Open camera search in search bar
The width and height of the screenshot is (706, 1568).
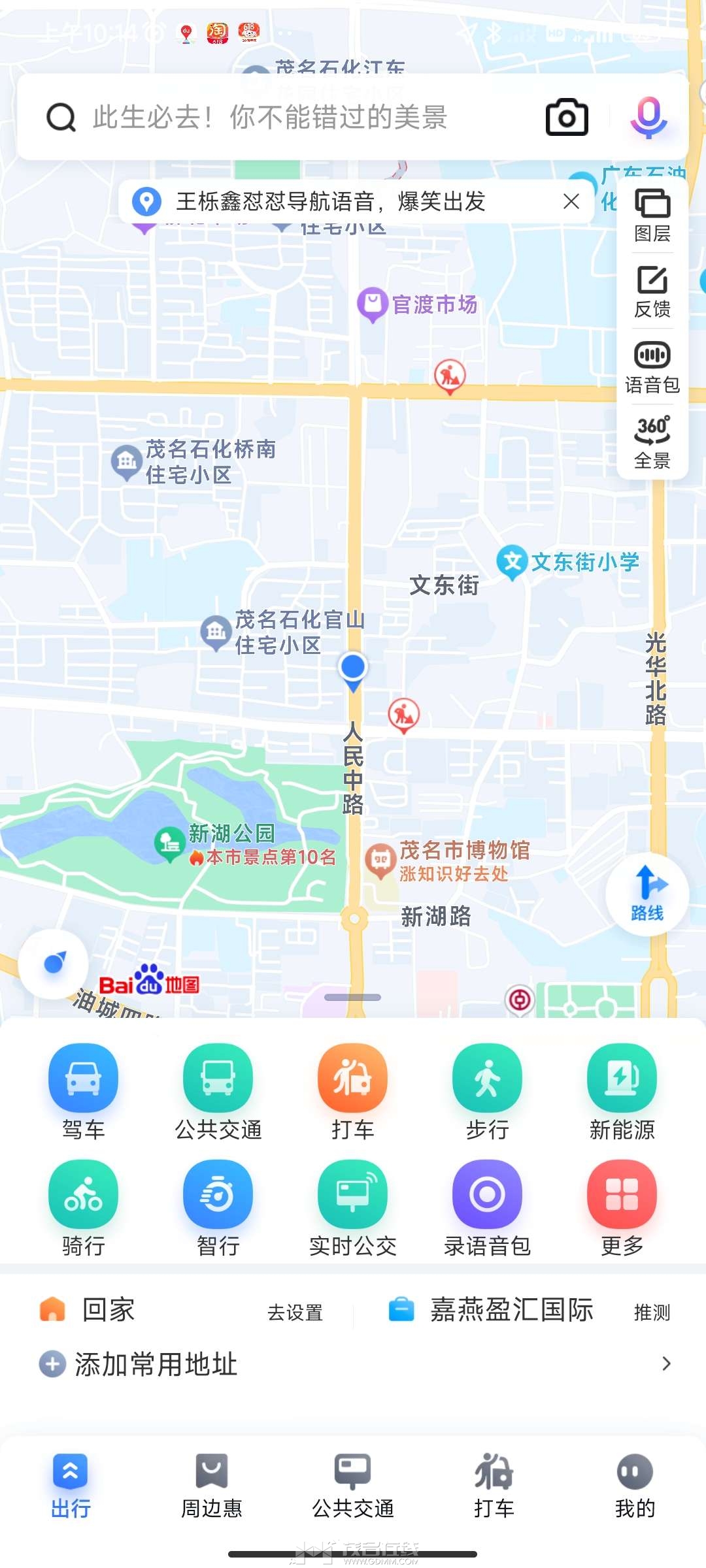click(x=567, y=118)
